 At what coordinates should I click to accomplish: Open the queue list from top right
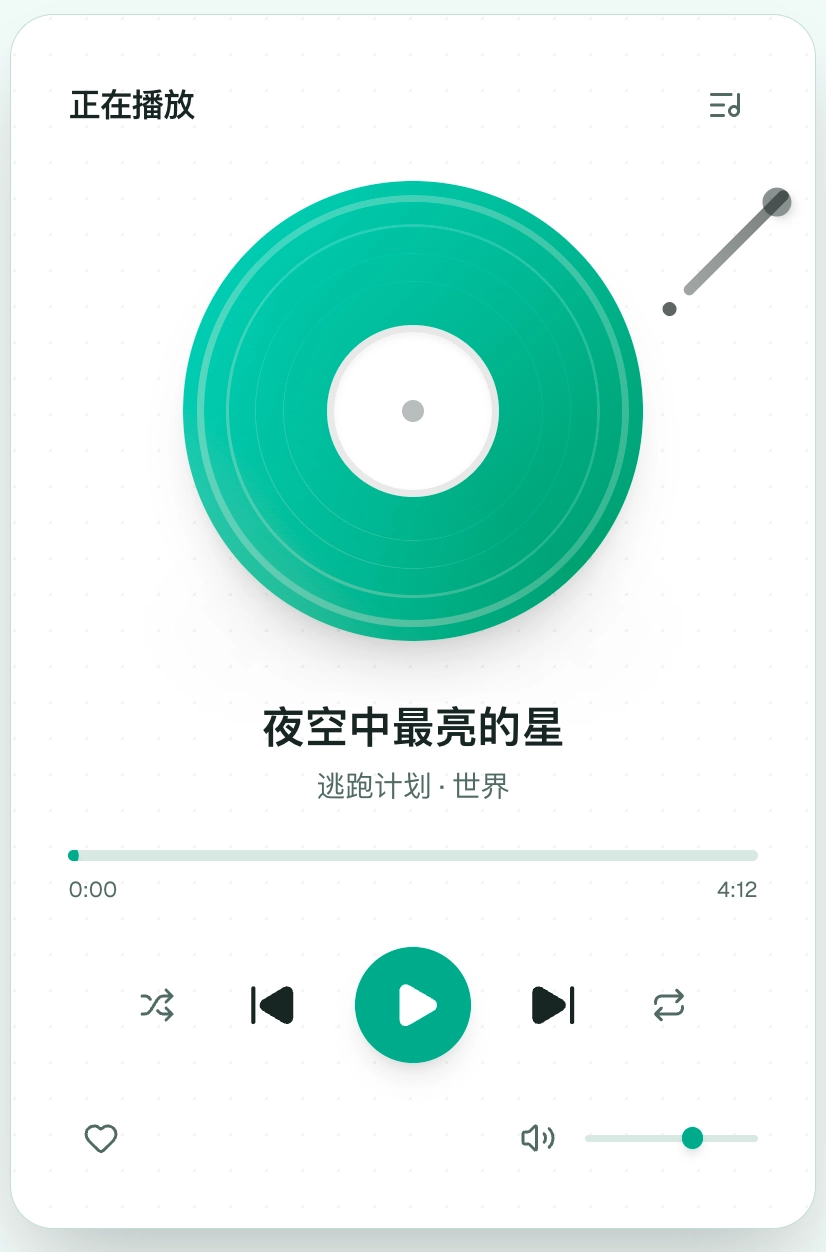tap(723, 105)
